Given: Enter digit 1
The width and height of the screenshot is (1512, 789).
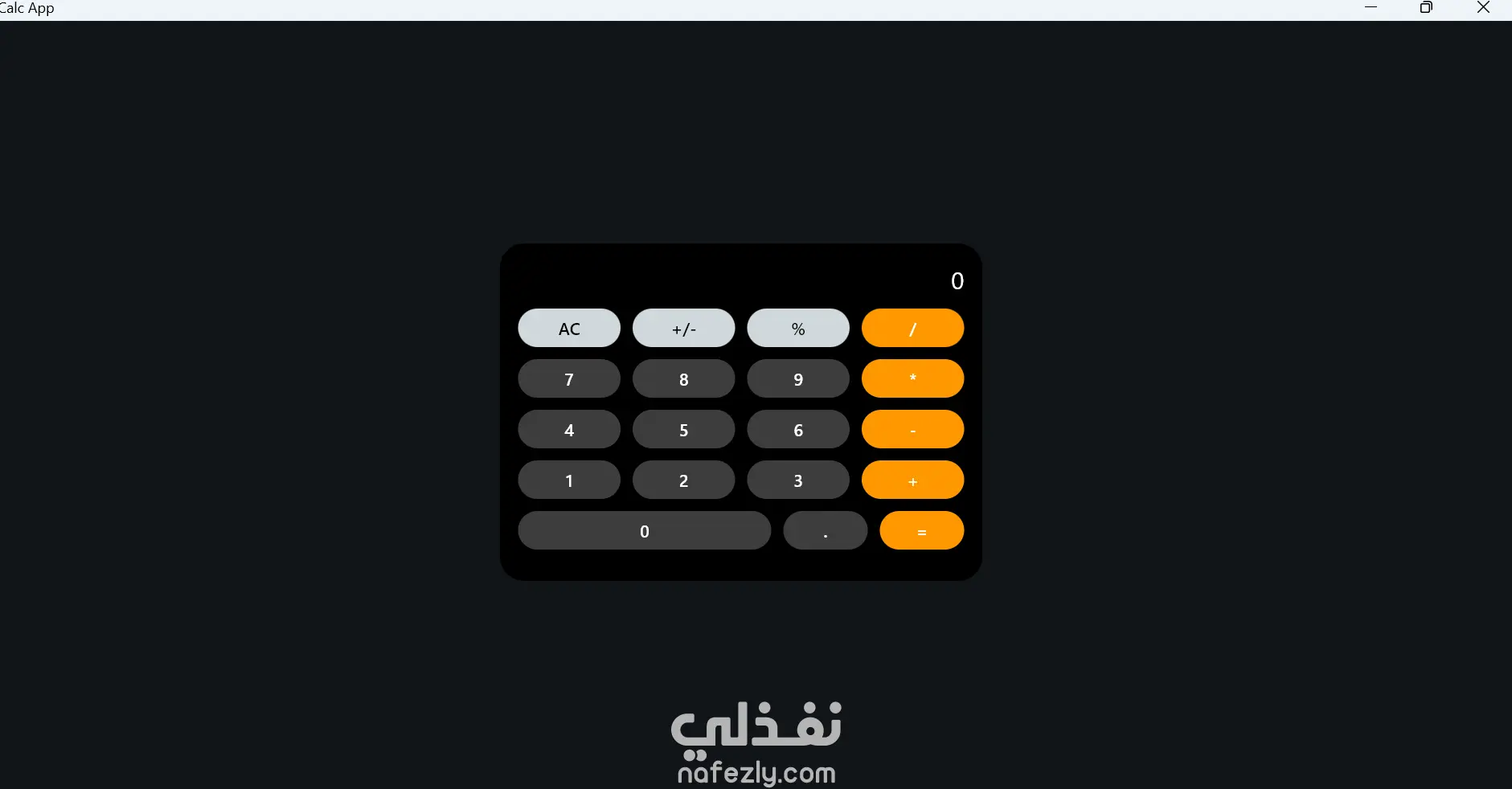Looking at the screenshot, I should coord(569,480).
